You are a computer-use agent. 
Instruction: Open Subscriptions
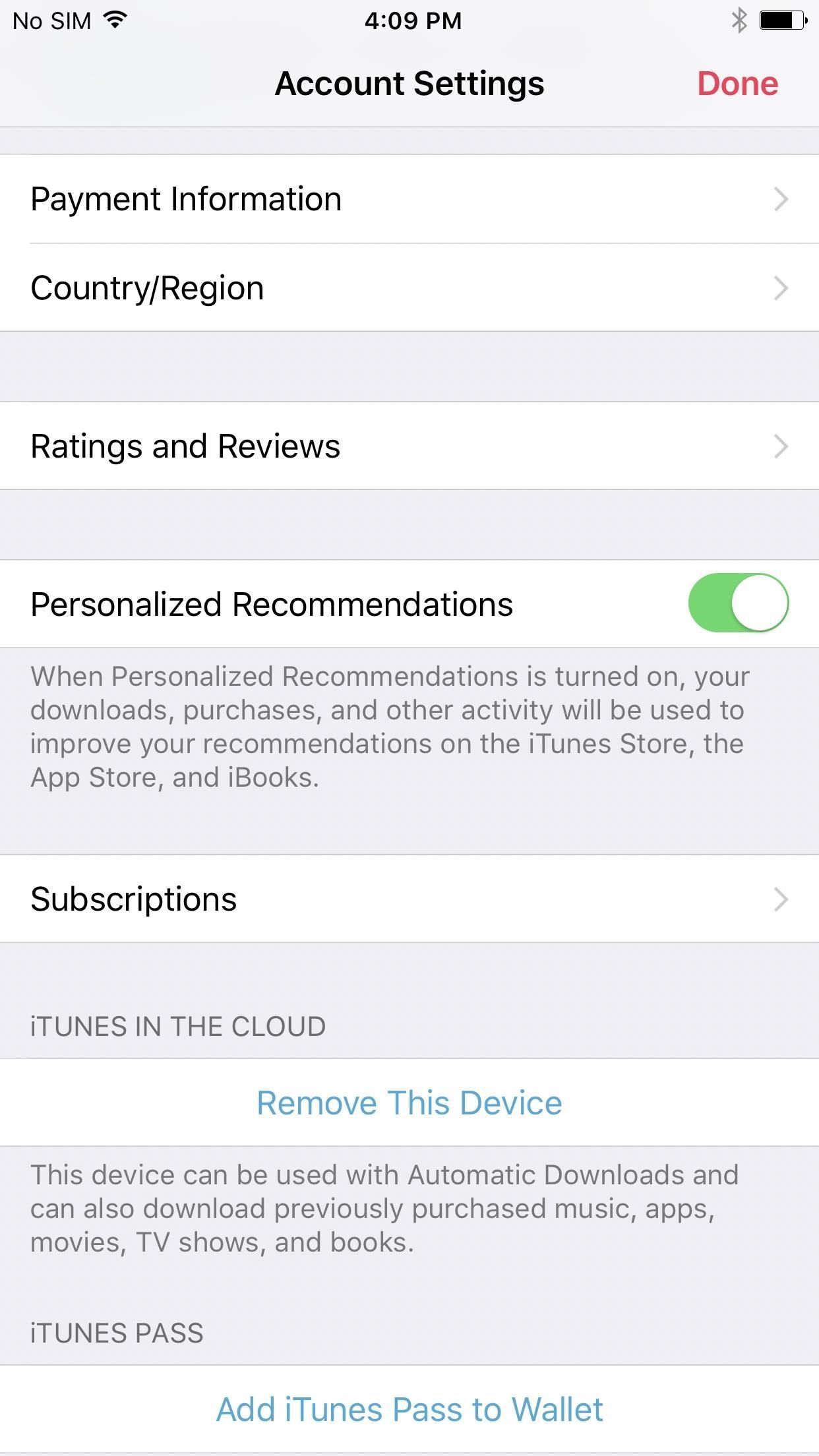click(x=409, y=899)
